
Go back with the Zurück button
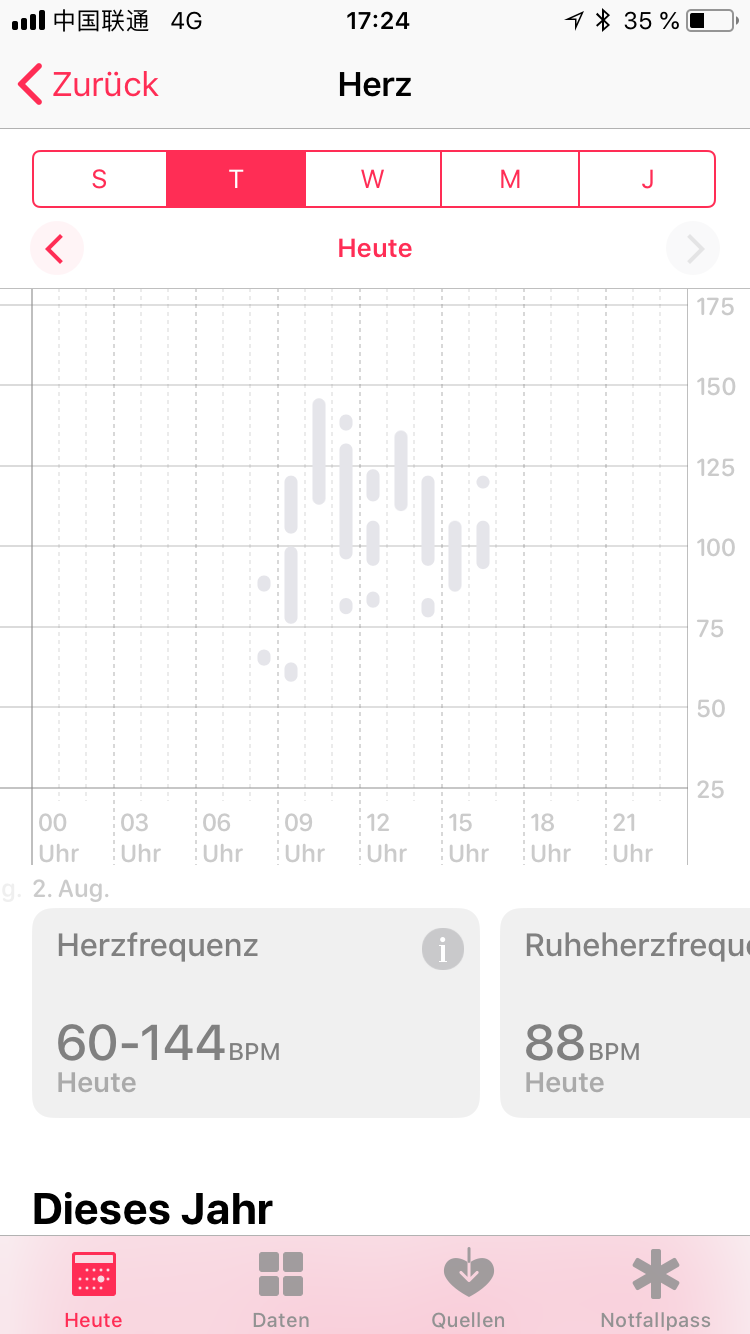88,85
